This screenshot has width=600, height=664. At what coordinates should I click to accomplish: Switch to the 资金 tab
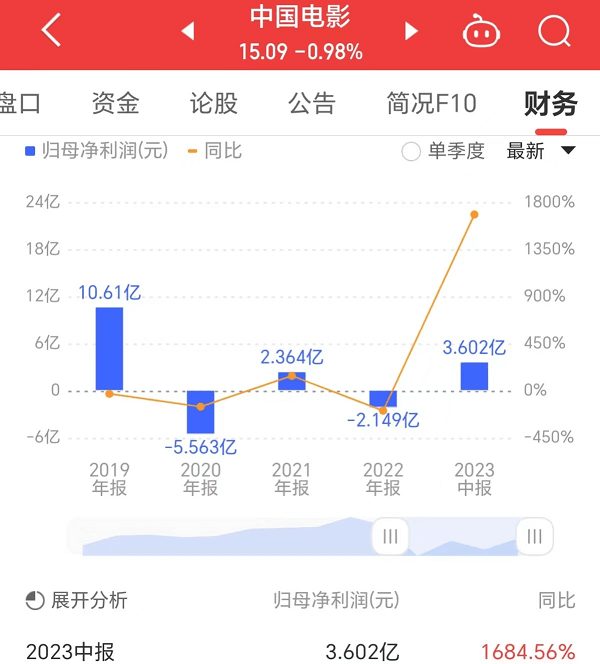pos(115,103)
